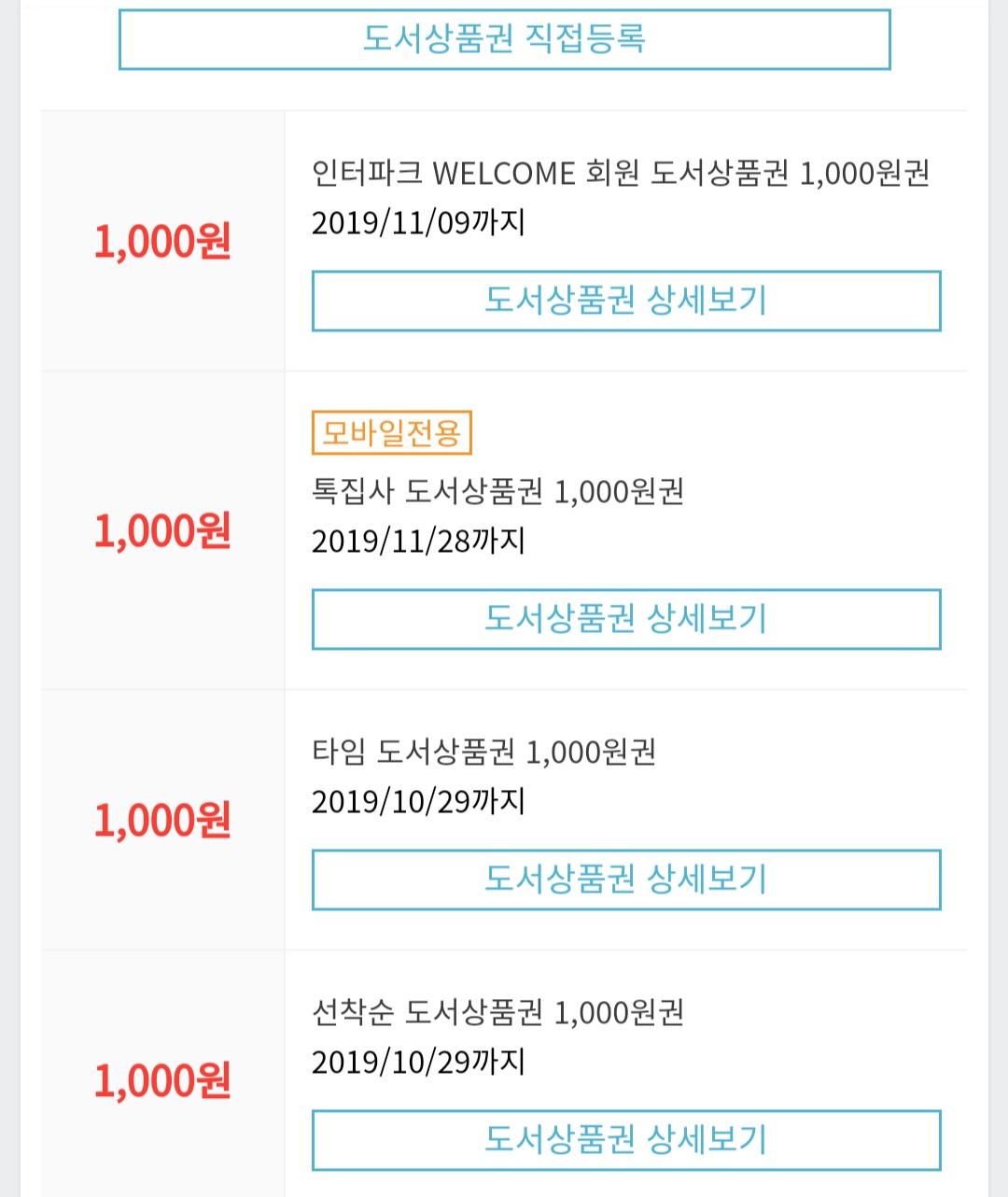The height and width of the screenshot is (1197, 1008).
Task: View details of 인터파크 WELCOME 회원 도서상품권
Action: click(x=625, y=301)
